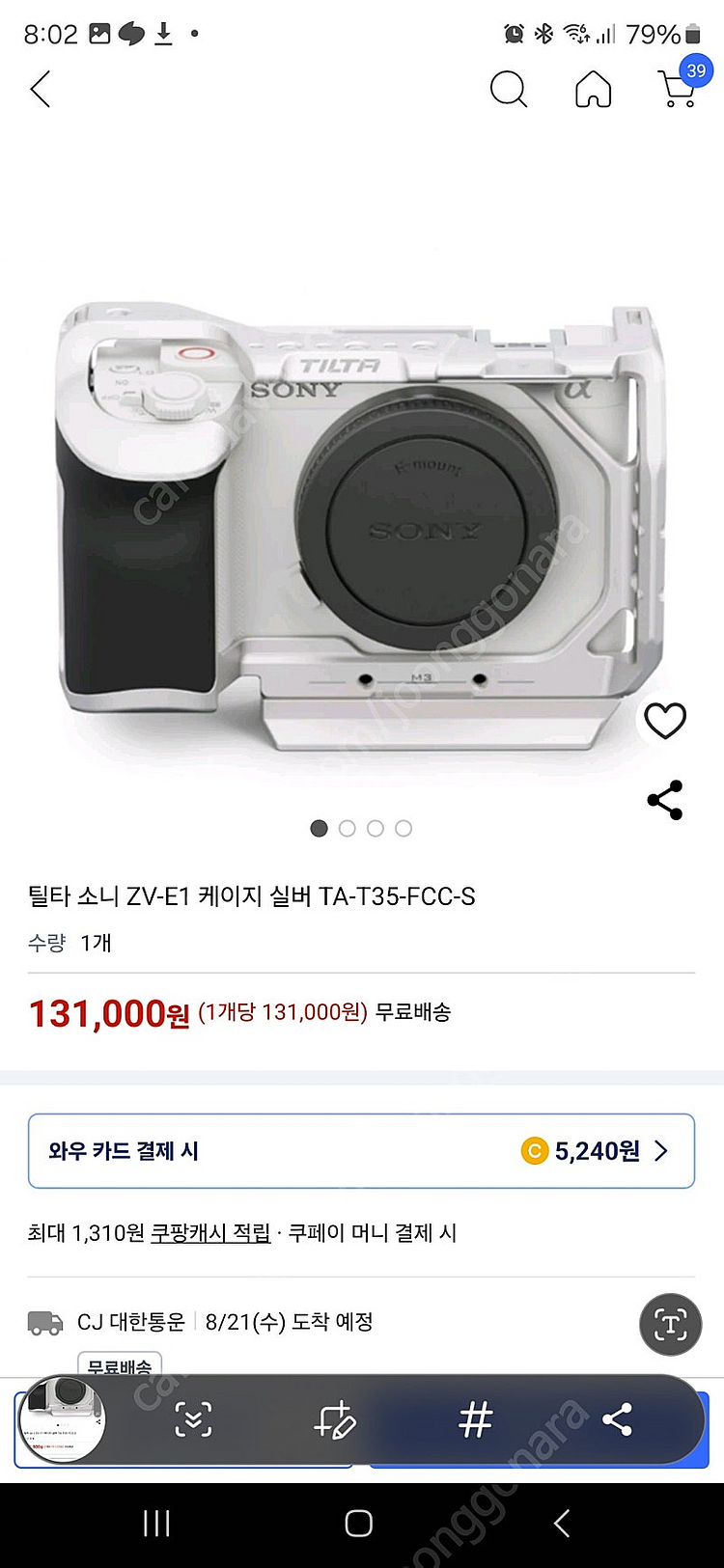Open search from the top bar
Screen dimensions: 724x1568
[508, 90]
